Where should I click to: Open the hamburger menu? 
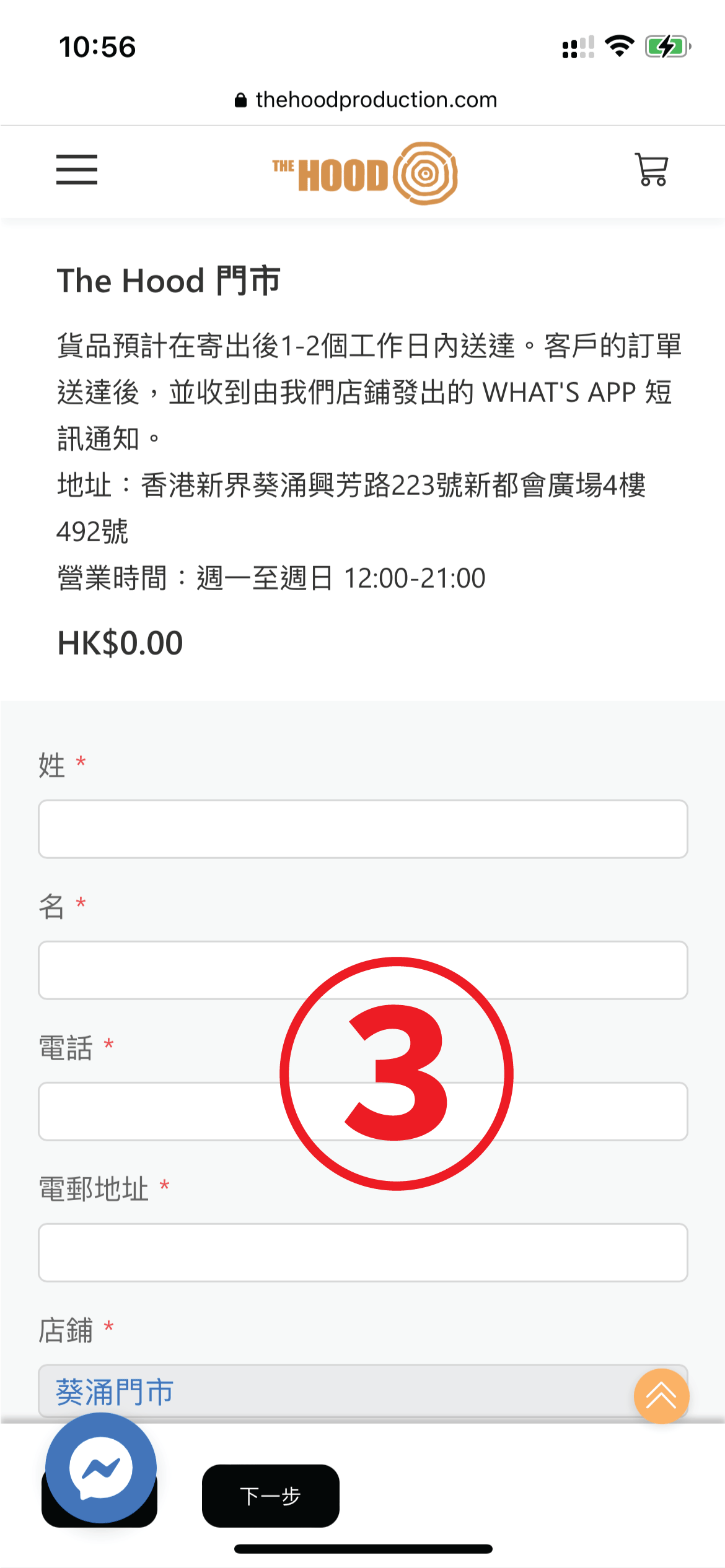(x=77, y=170)
